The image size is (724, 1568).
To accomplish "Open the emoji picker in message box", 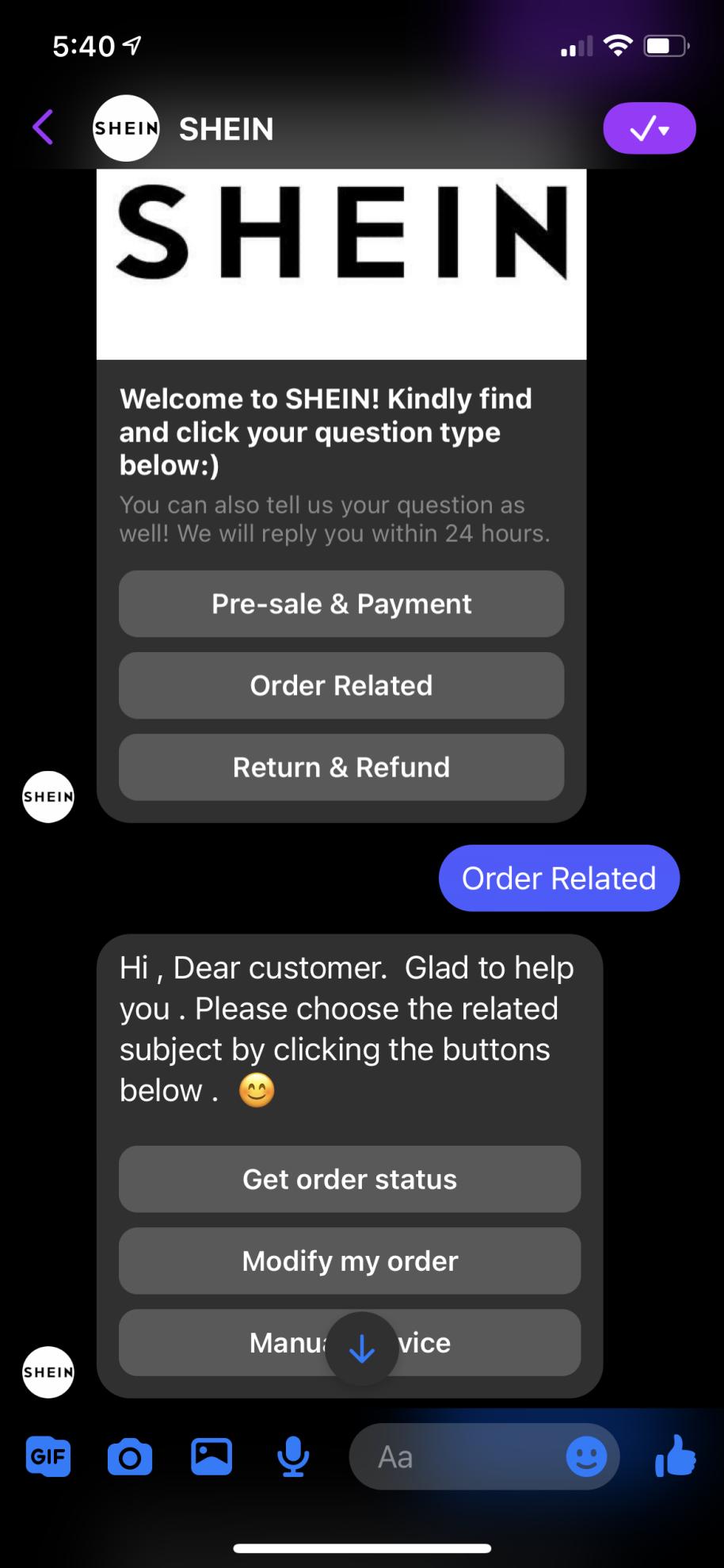I will click(x=586, y=1456).
